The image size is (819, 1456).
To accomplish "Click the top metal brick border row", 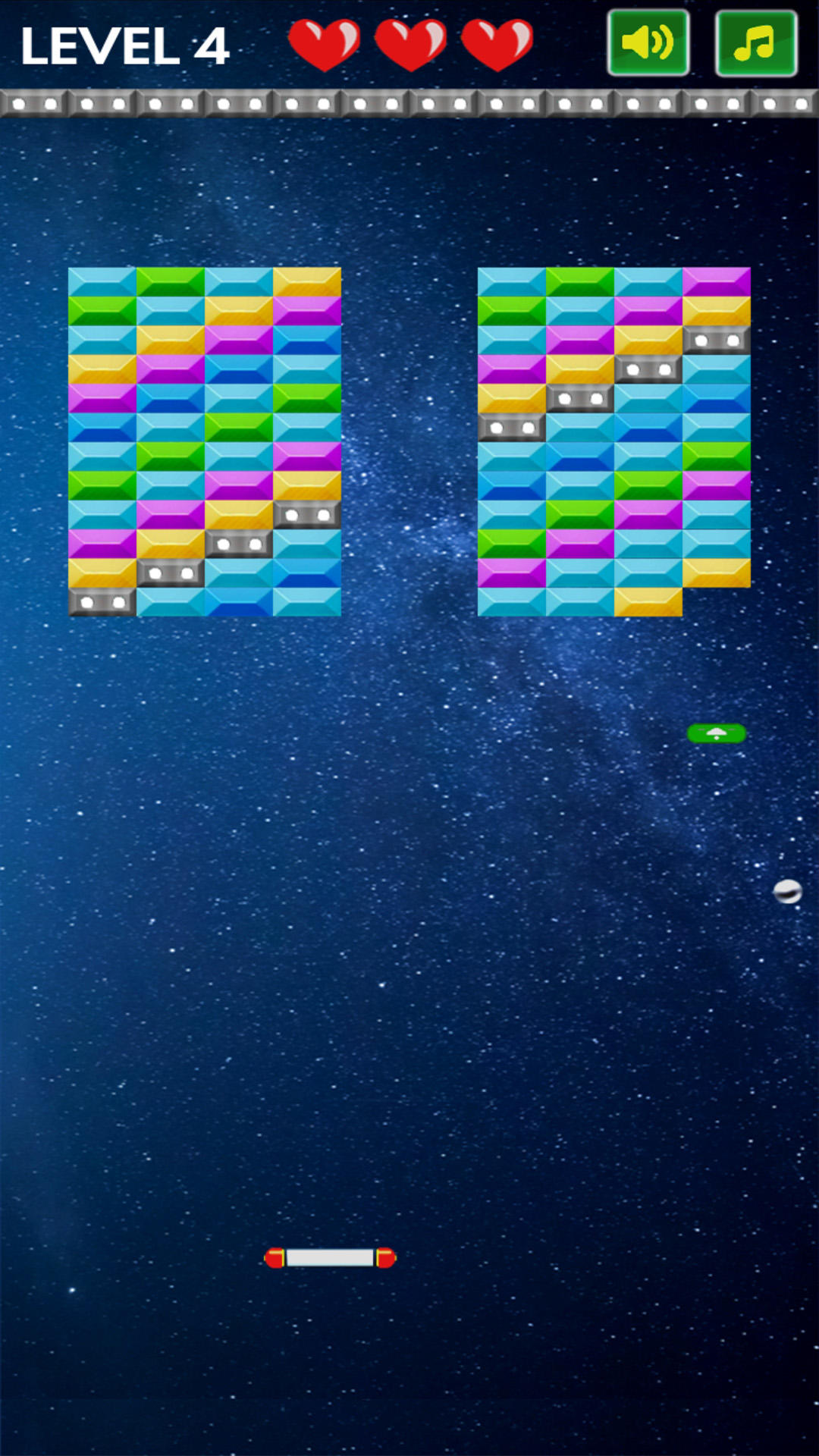I will tap(409, 103).
